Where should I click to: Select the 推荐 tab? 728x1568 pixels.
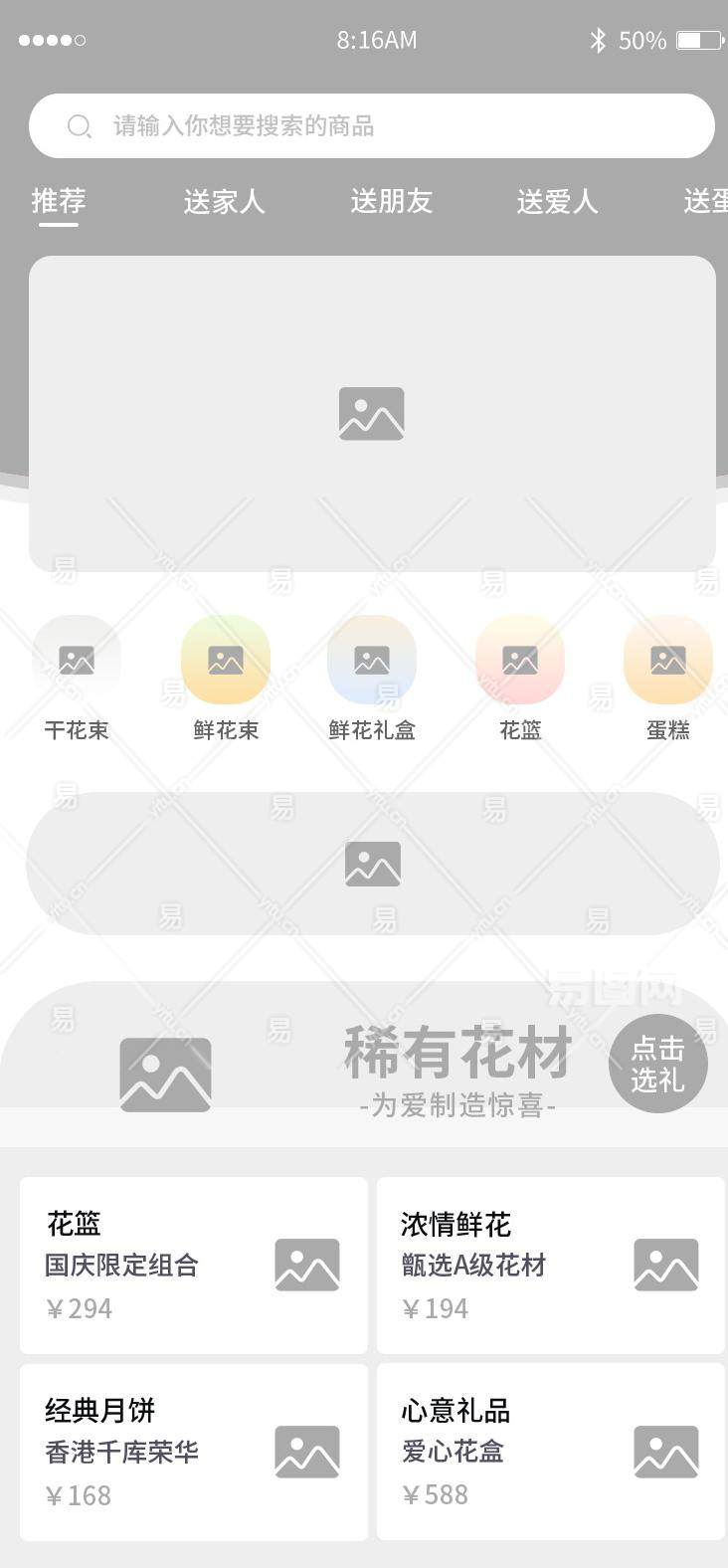pos(59,202)
